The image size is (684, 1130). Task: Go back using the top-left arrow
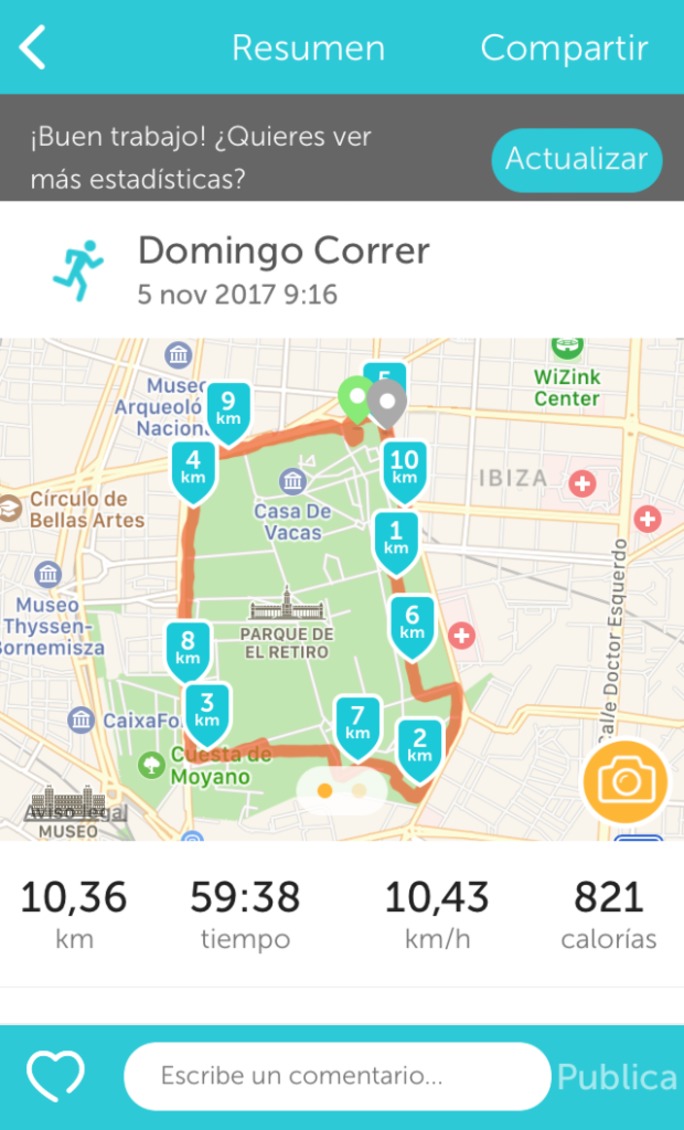(33, 48)
